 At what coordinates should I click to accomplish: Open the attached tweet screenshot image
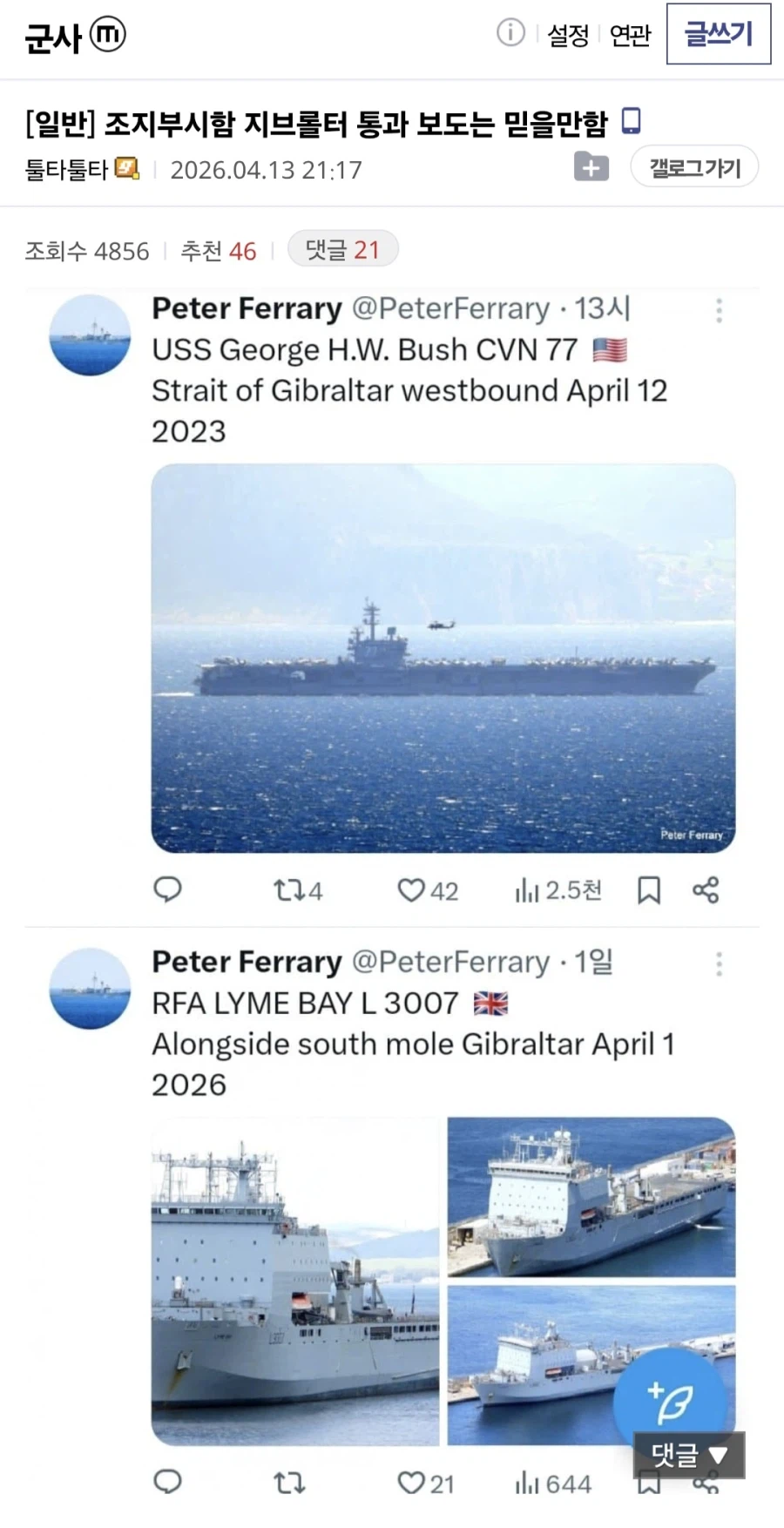tap(392, 871)
